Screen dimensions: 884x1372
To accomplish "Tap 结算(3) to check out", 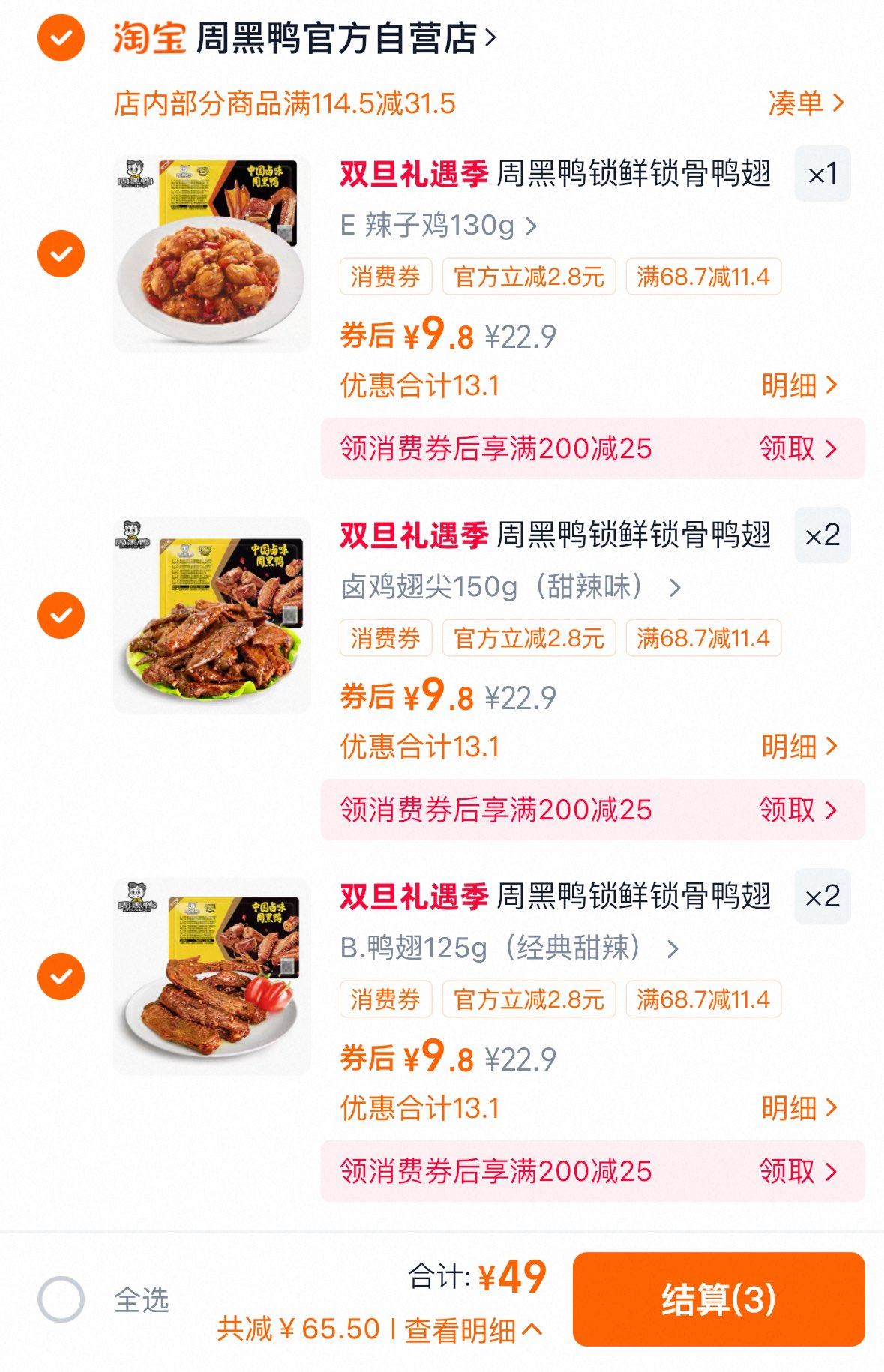I will tap(718, 1299).
